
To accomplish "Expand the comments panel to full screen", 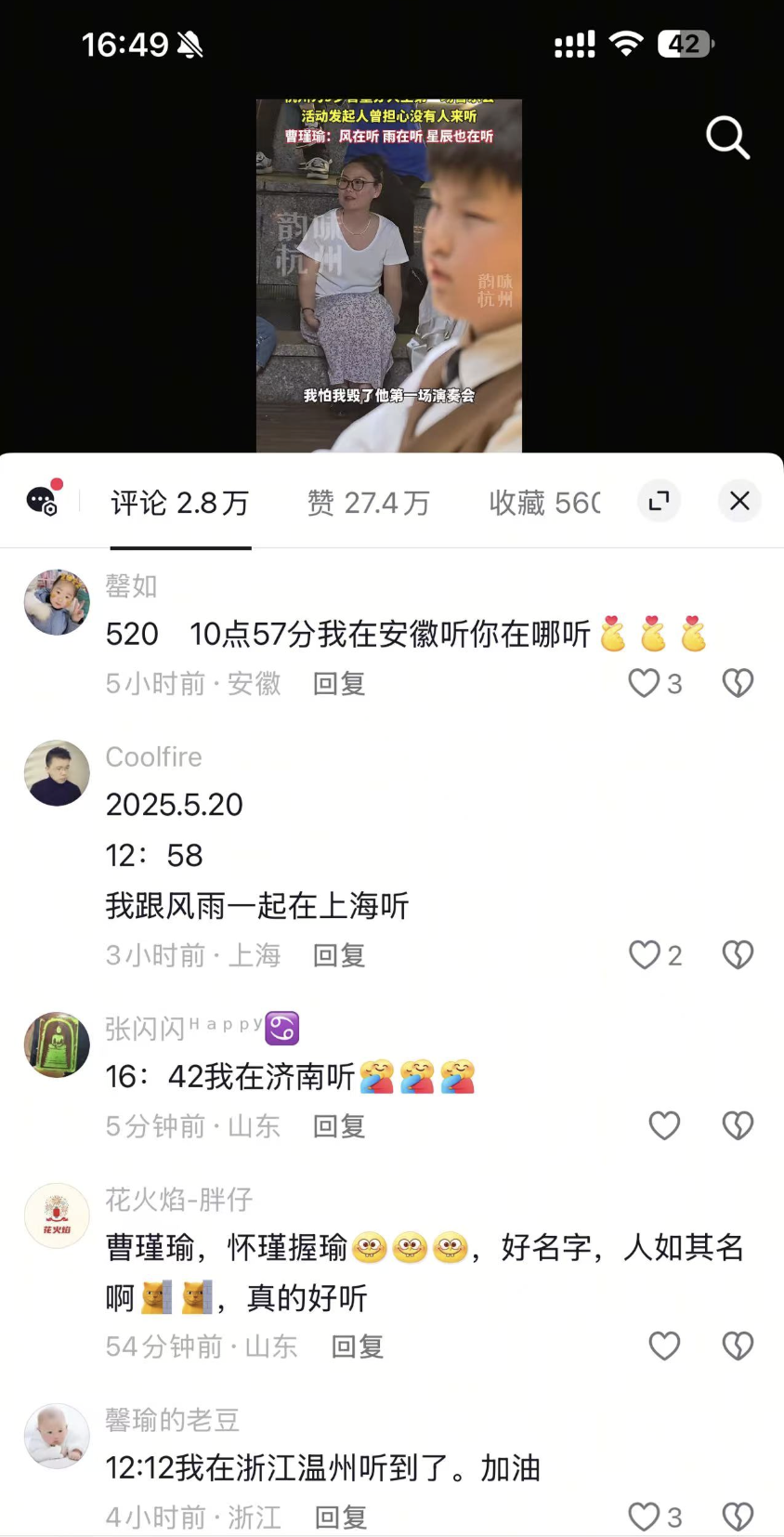I will (x=659, y=501).
